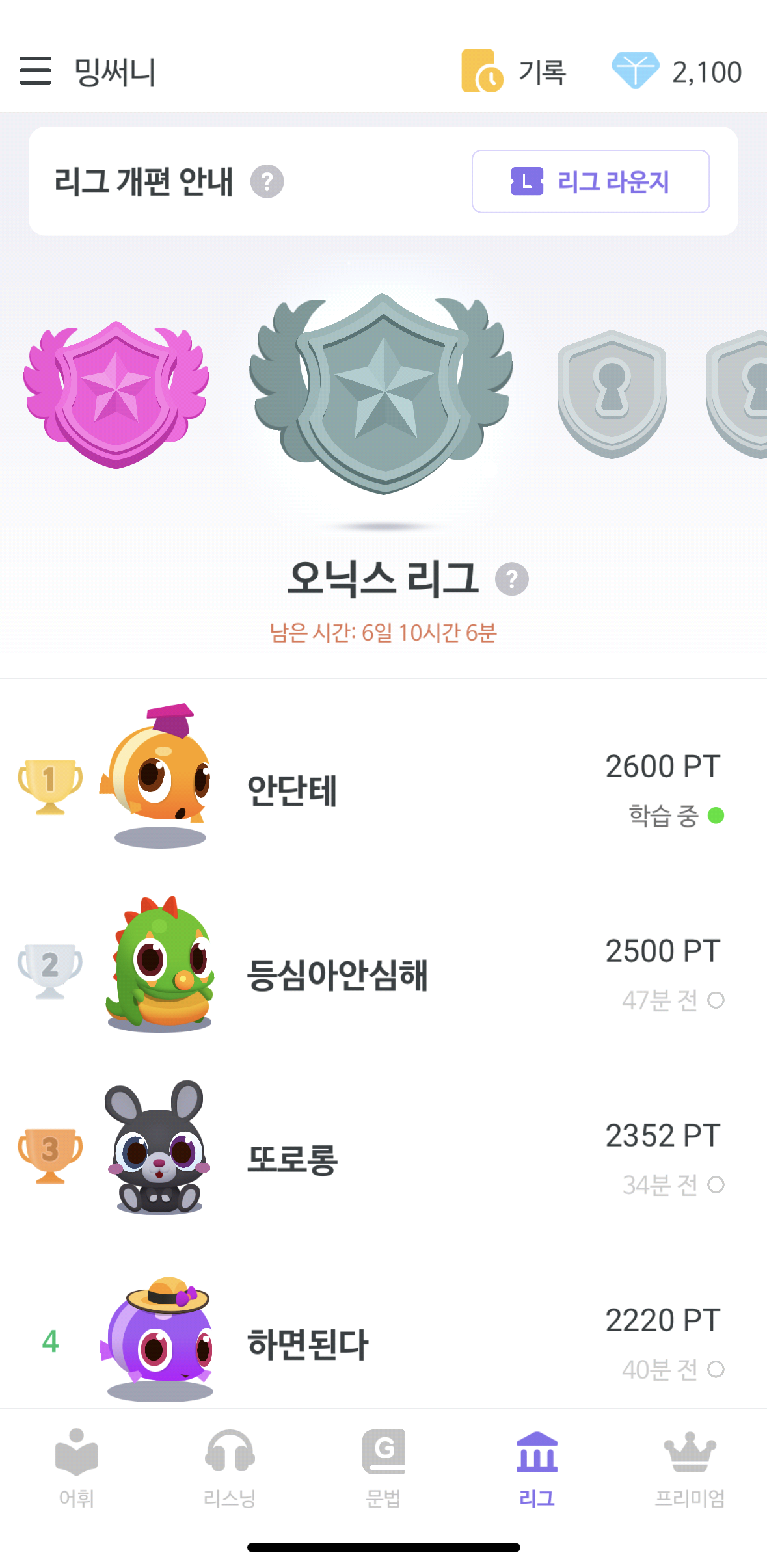View third-place user 또로롱
The image size is (767, 1568).
[292, 1160]
